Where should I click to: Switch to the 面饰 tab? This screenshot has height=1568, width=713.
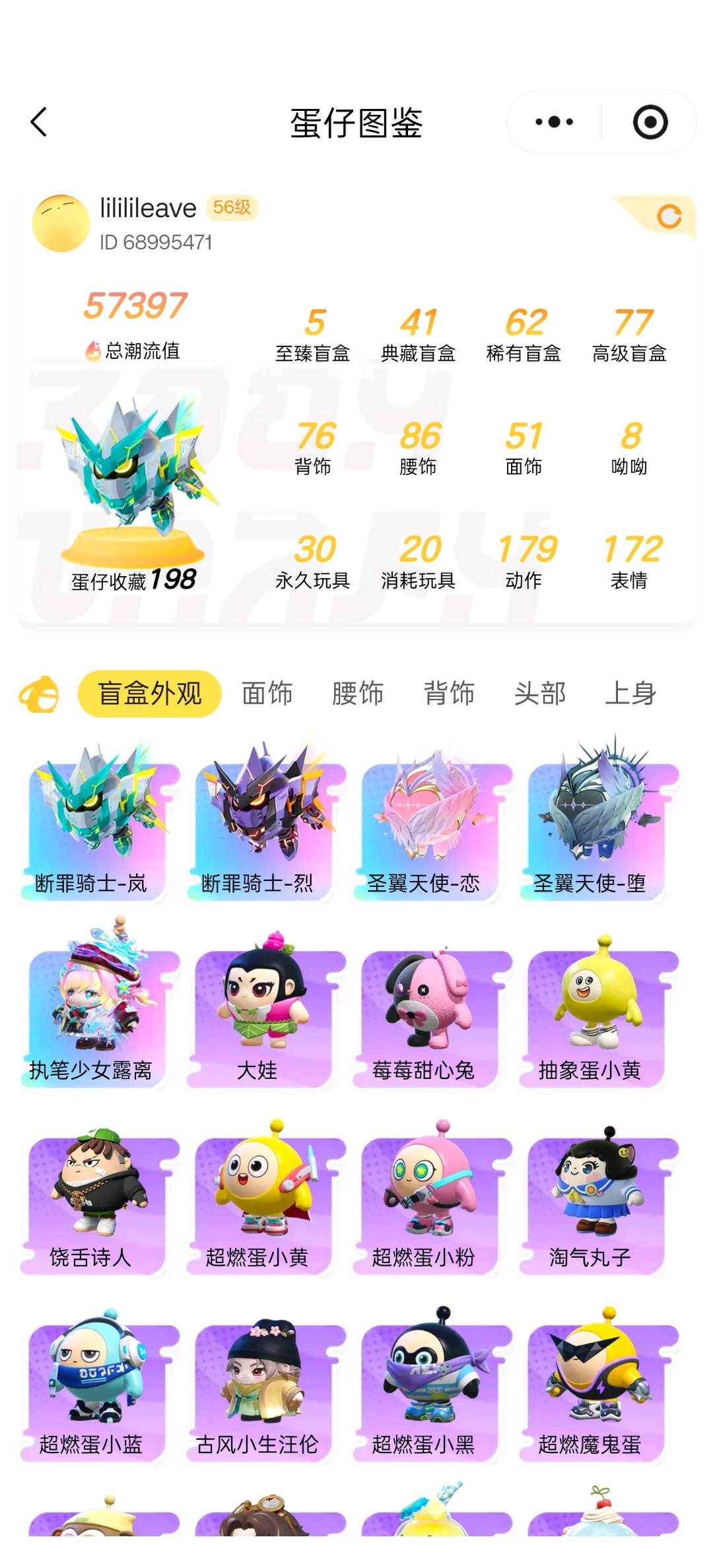267,694
